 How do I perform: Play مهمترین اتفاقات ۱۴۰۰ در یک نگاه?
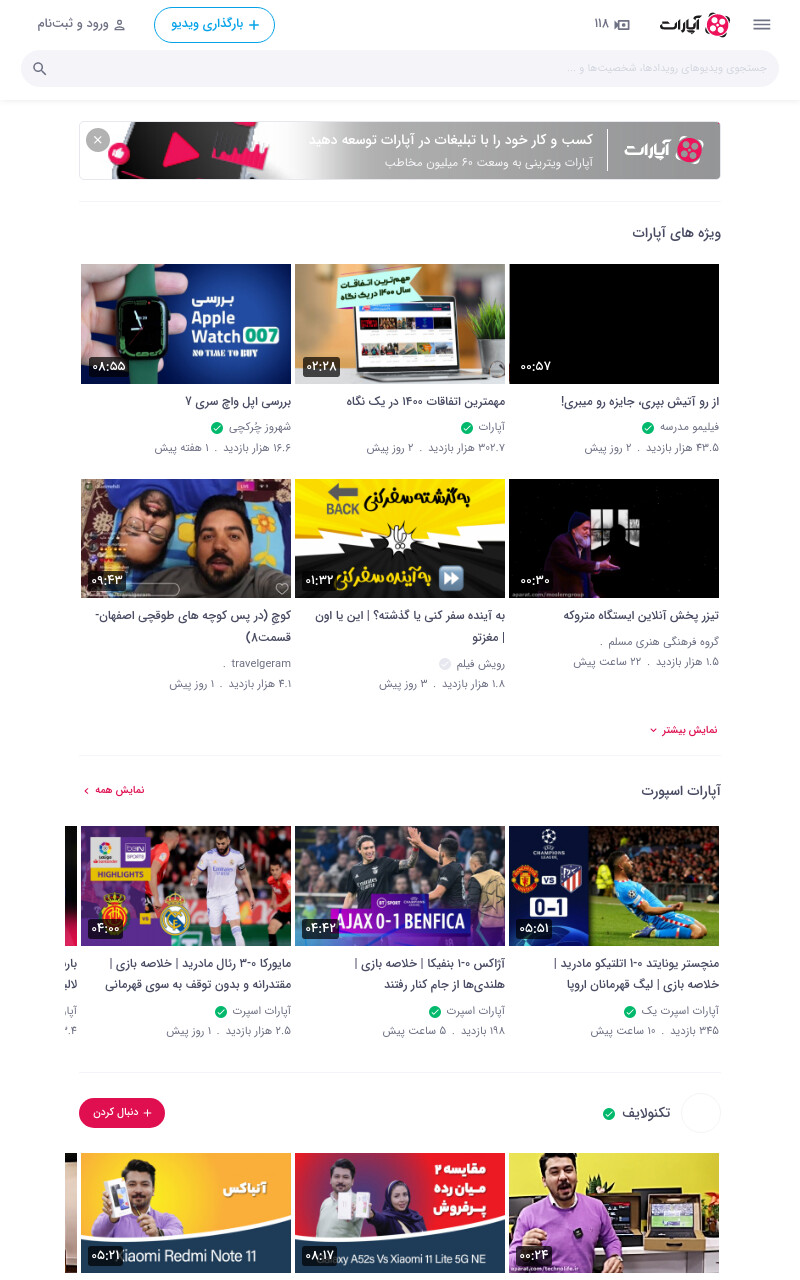click(x=400, y=324)
